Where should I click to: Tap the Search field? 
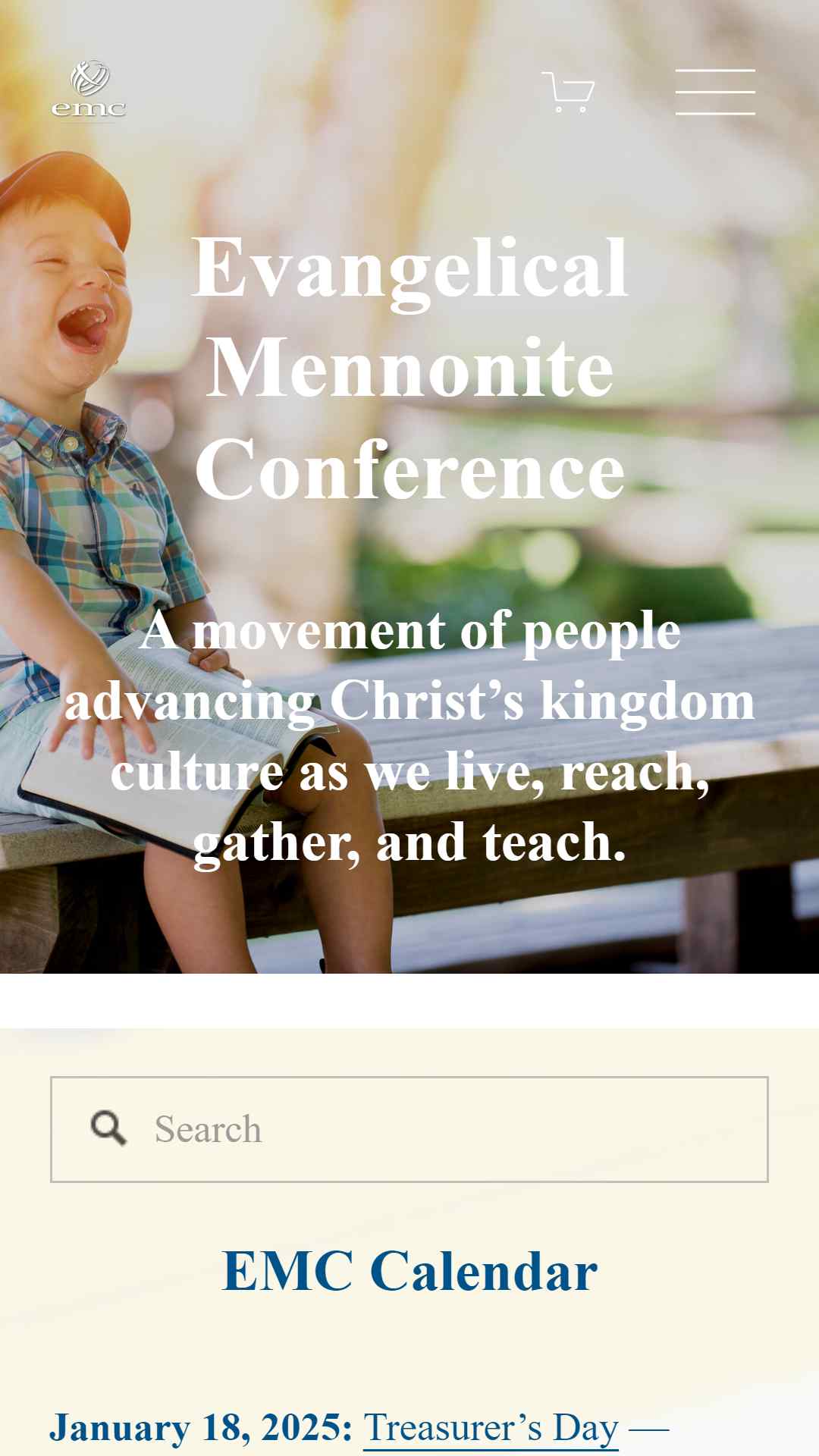[409, 1129]
